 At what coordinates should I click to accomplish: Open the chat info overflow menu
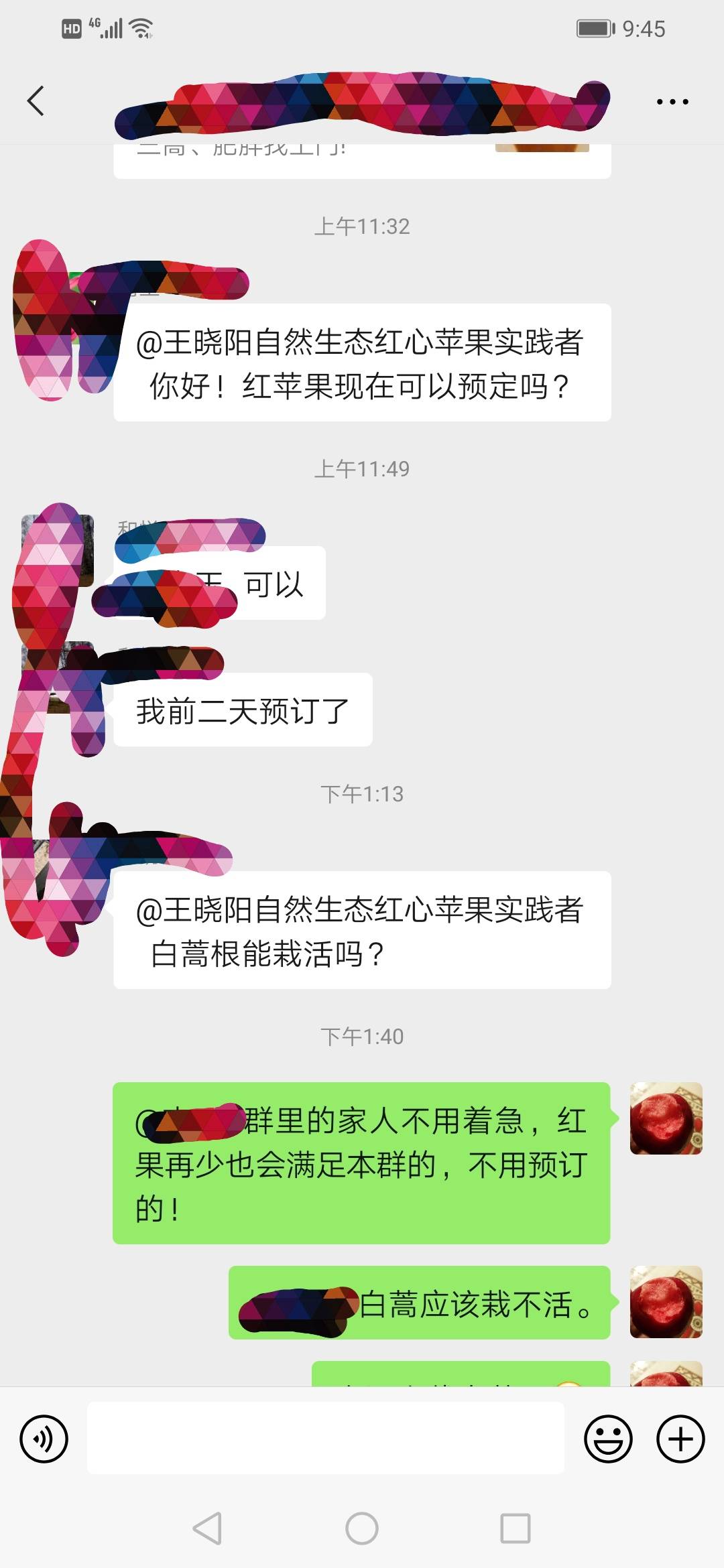point(672,102)
